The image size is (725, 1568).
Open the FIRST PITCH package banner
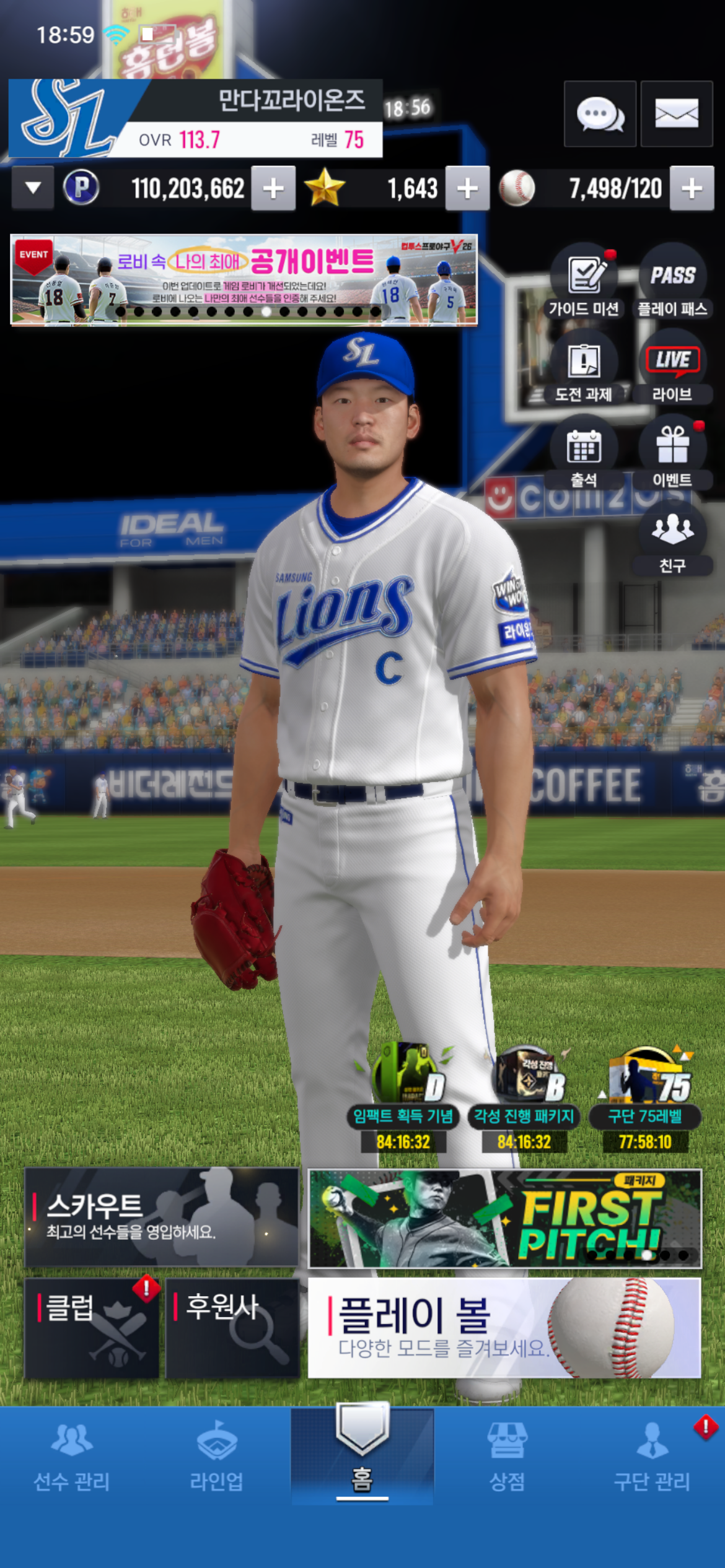coord(504,1218)
